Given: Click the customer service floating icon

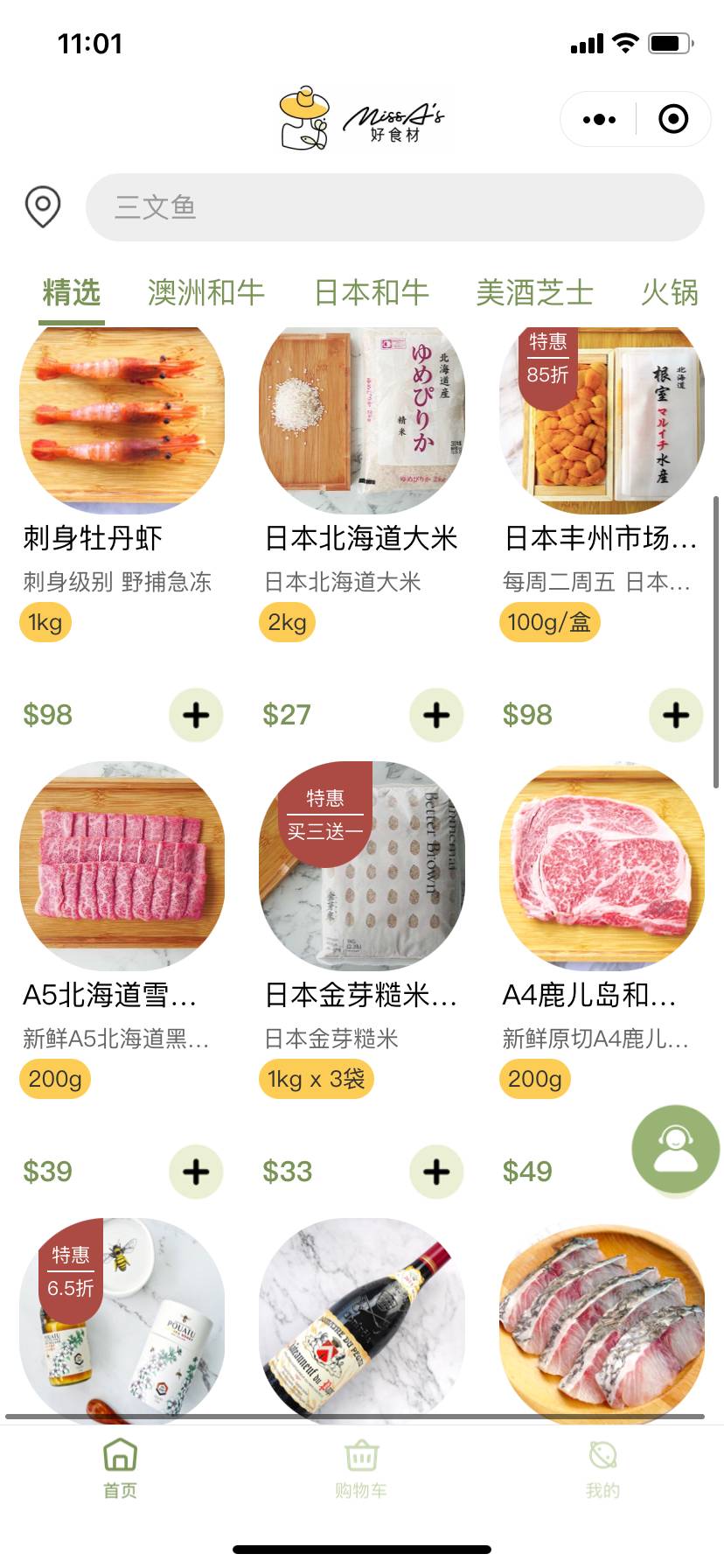Looking at the screenshot, I should point(675,1149).
